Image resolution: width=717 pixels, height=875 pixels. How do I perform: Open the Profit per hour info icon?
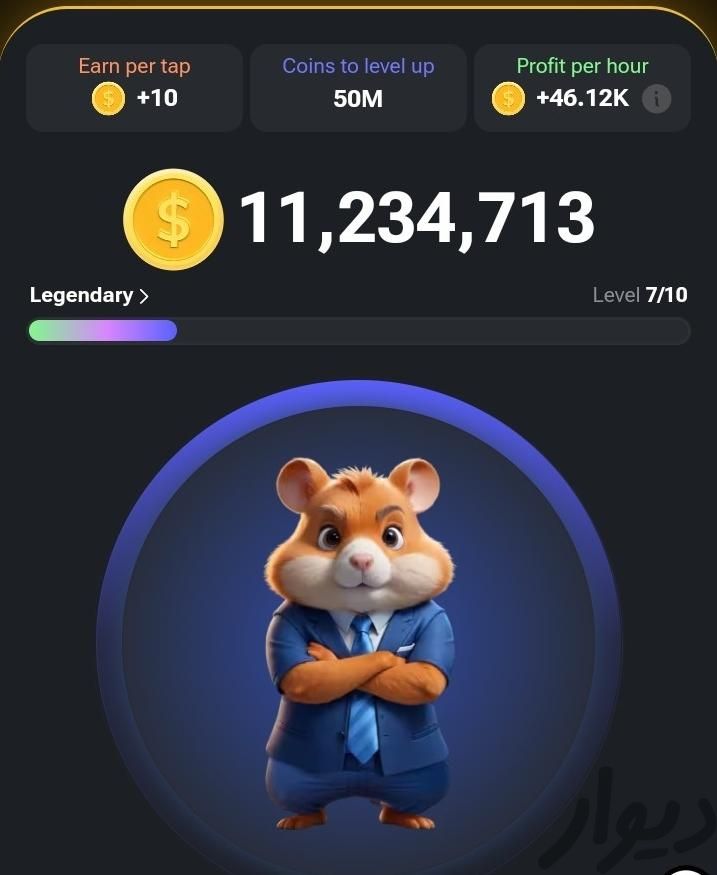coord(656,98)
